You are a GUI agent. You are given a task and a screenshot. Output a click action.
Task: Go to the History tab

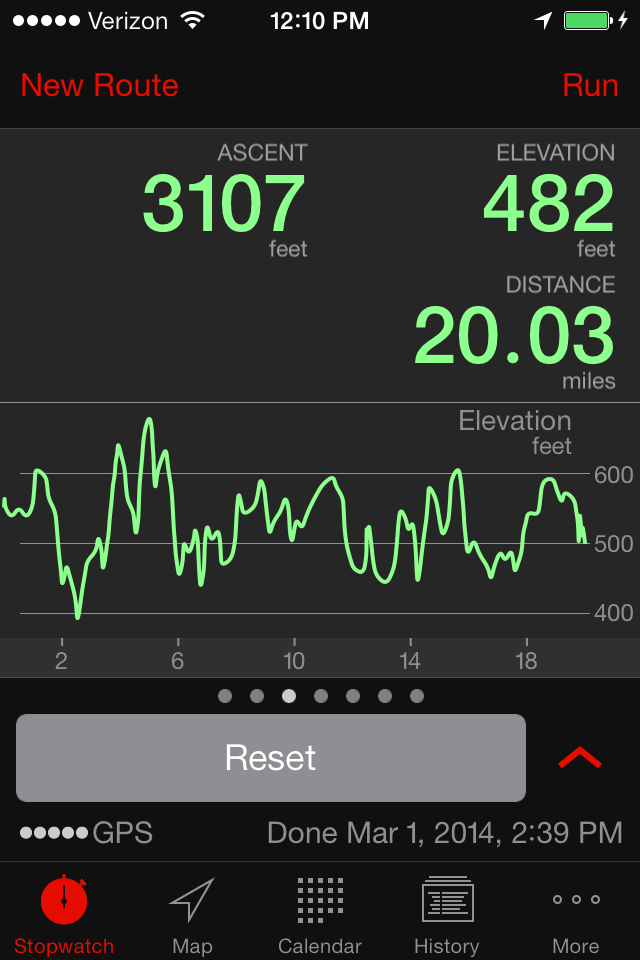pos(447,915)
